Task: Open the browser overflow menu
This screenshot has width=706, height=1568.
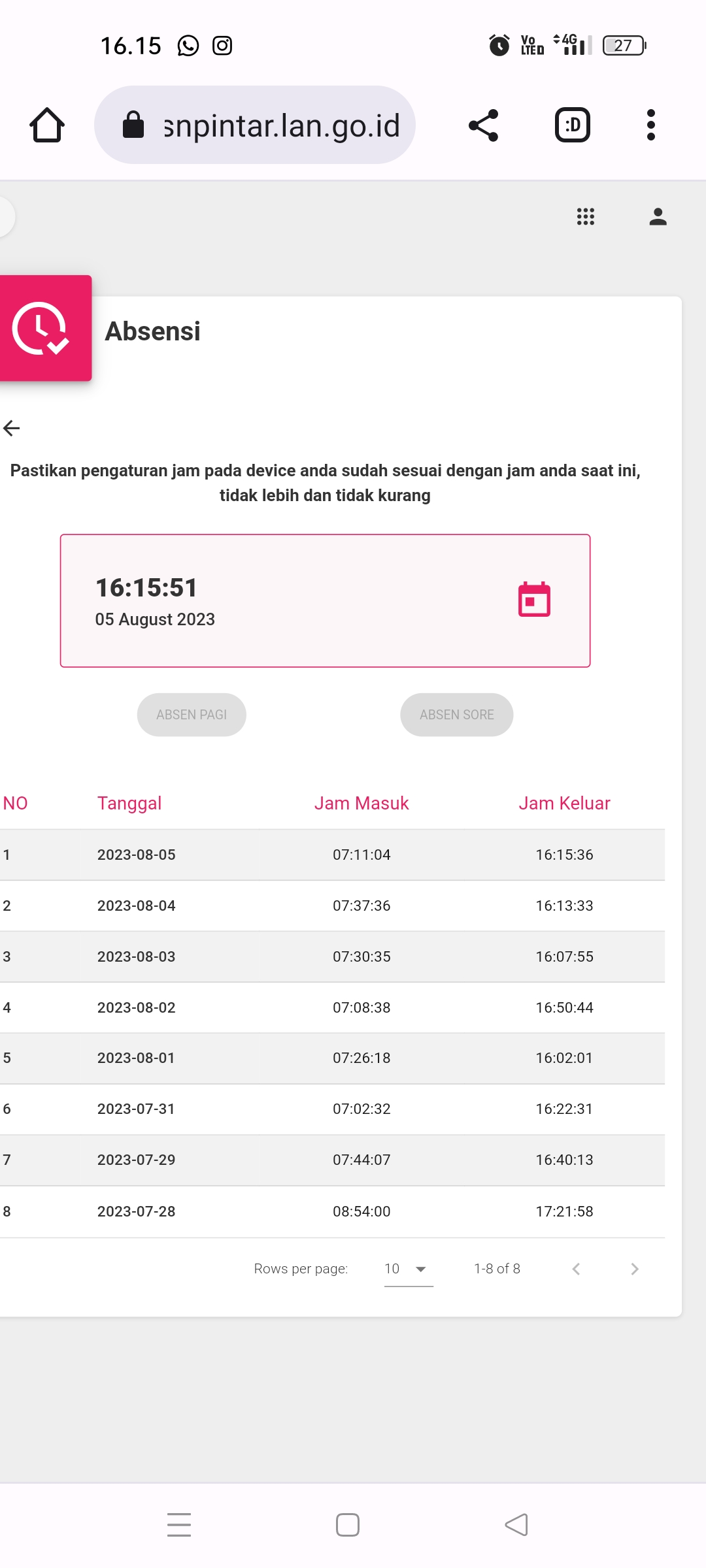Action: point(650,125)
